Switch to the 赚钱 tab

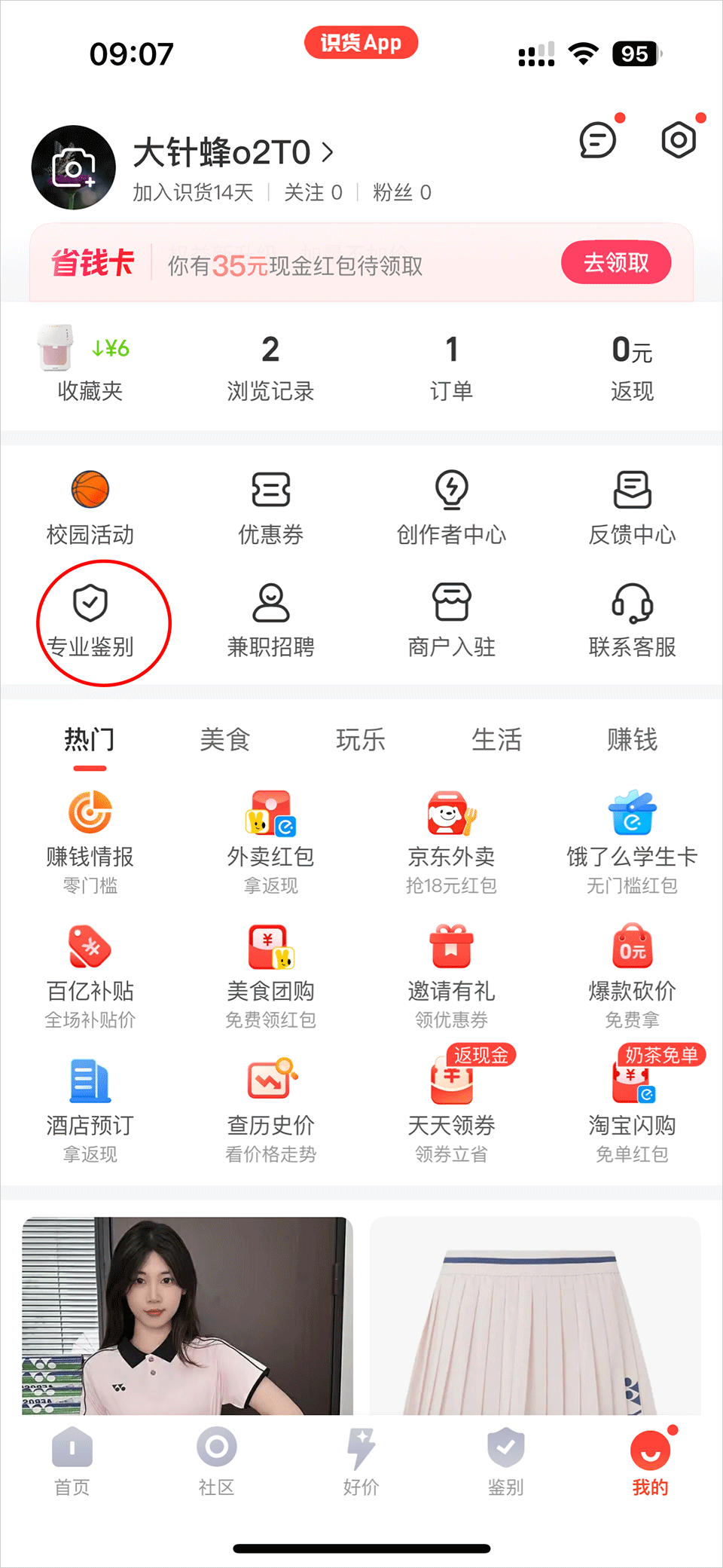pos(632,740)
